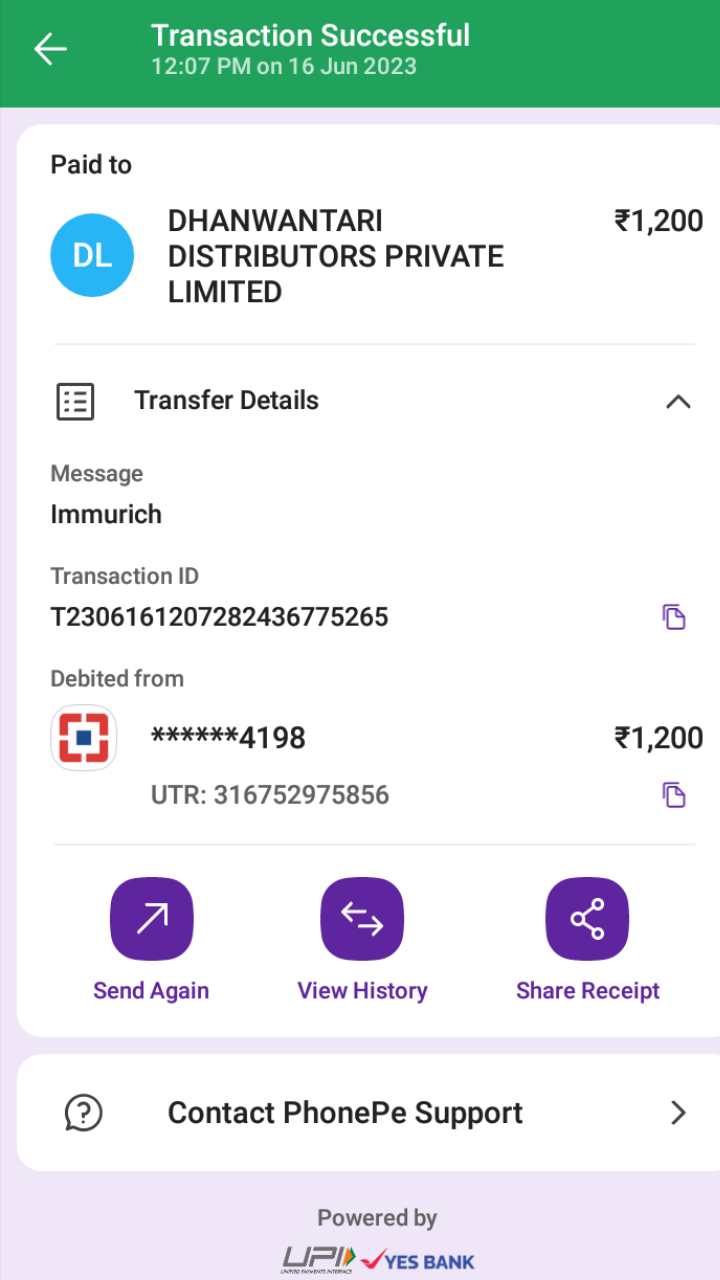The height and width of the screenshot is (1280, 720).
Task: Go back using the top arrow
Action: [x=50, y=49]
